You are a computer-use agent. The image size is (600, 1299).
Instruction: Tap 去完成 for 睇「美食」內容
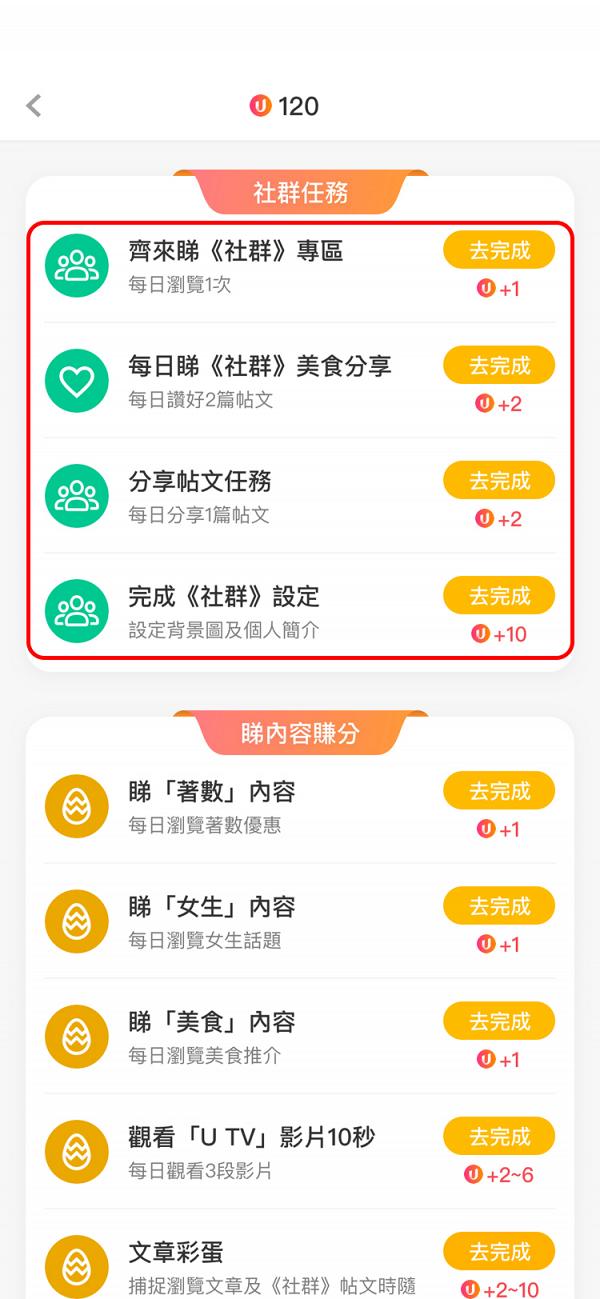pyautogui.click(x=499, y=1020)
